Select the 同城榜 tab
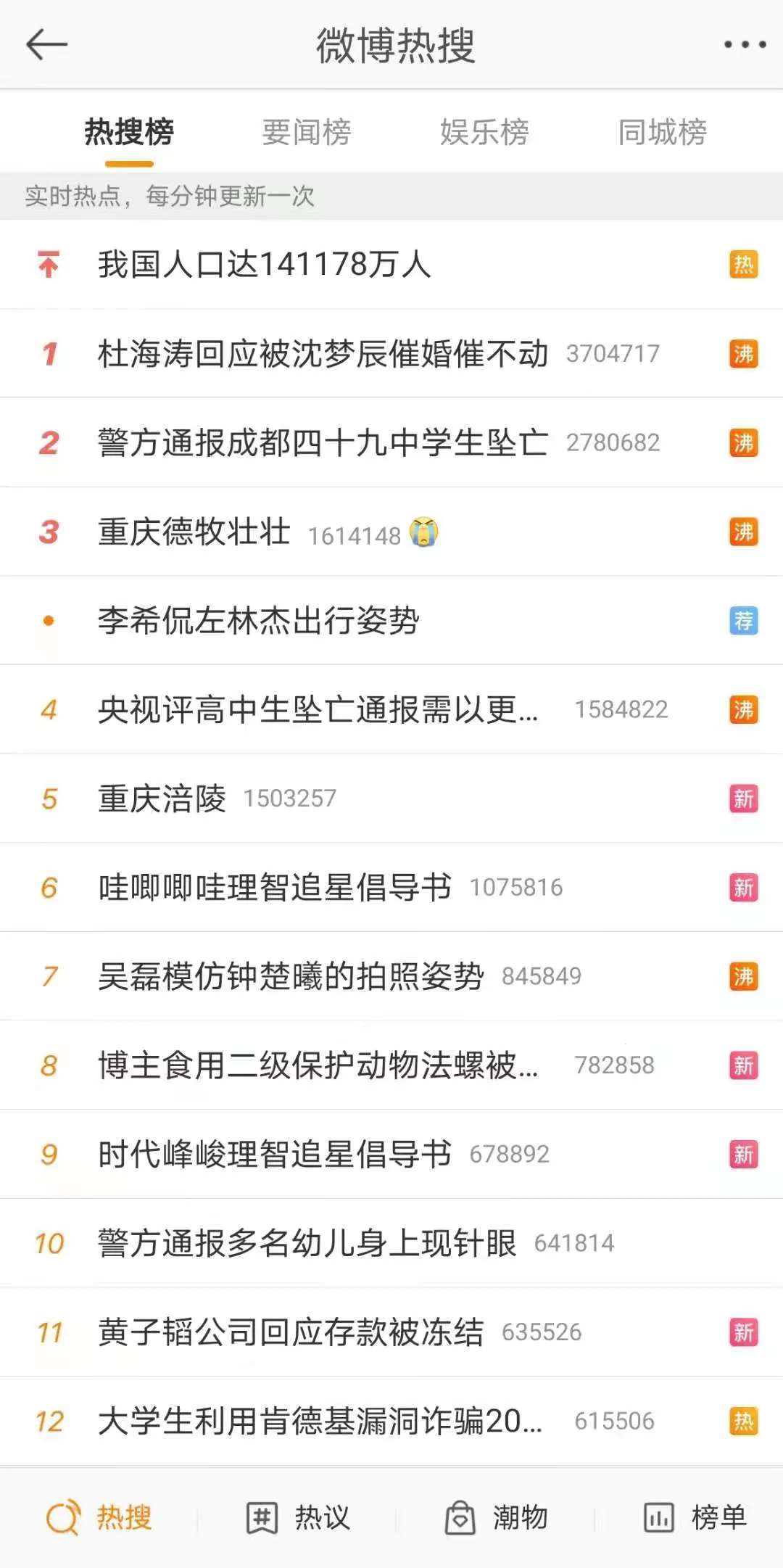 663,132
